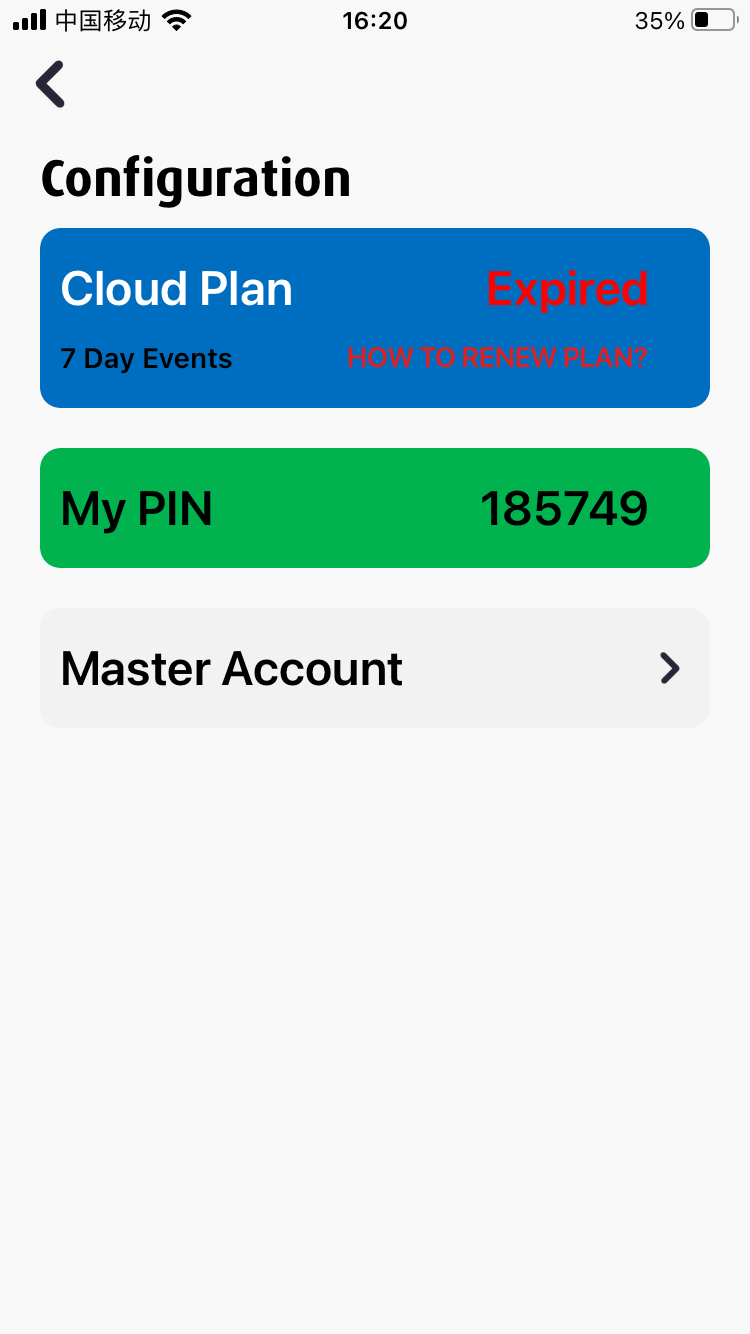Open the Master Account row
Image resolution: width=750 pixels, height=1334 pixels.
(375, 668)
